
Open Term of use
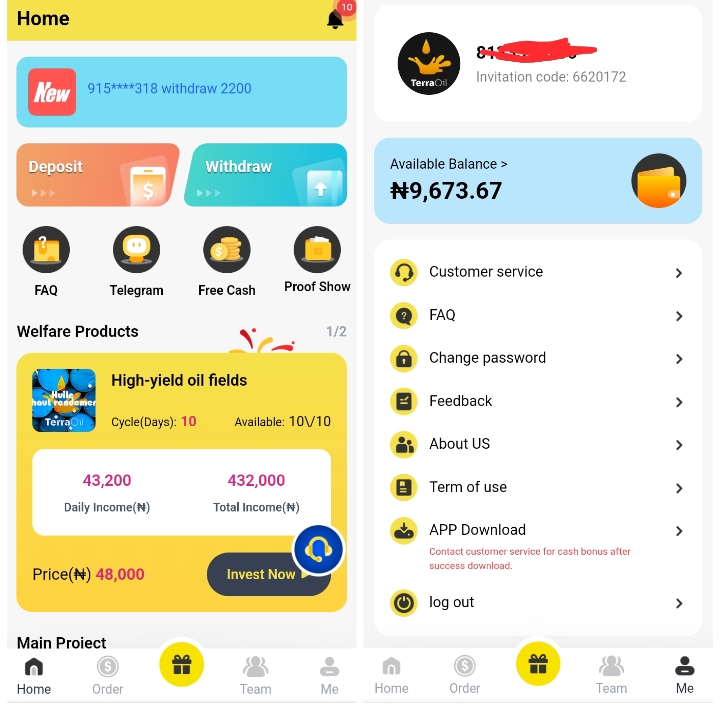pos(537,487)
